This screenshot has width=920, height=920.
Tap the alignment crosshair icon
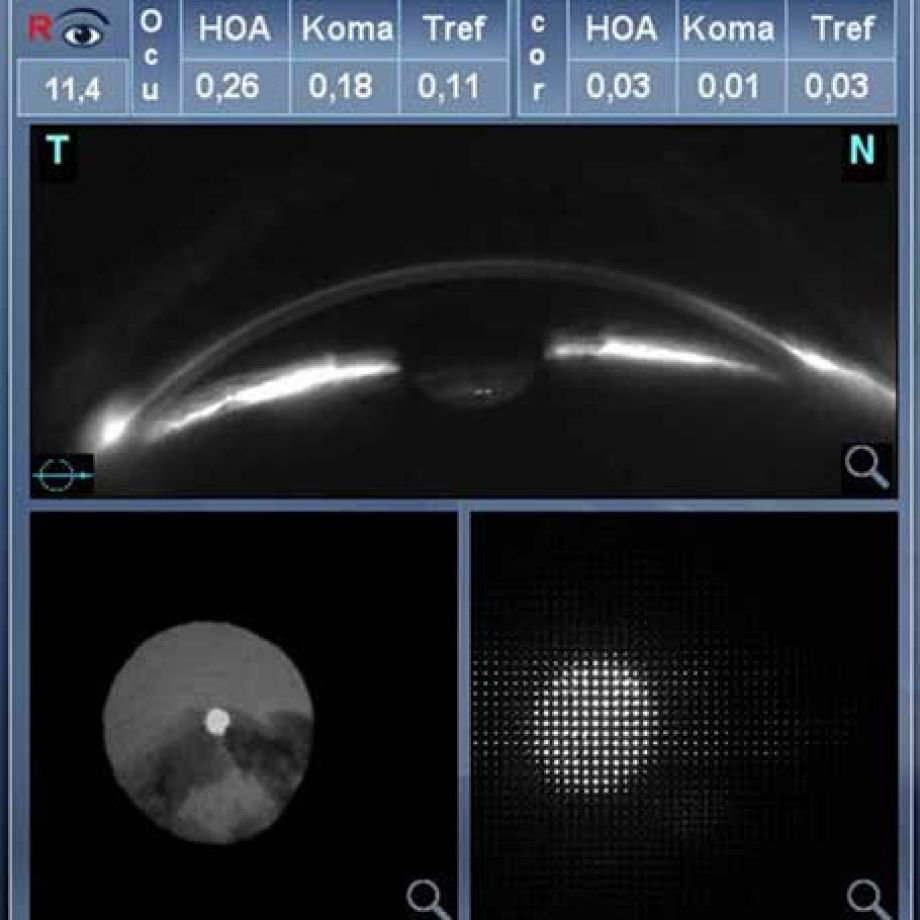[62, 475]
